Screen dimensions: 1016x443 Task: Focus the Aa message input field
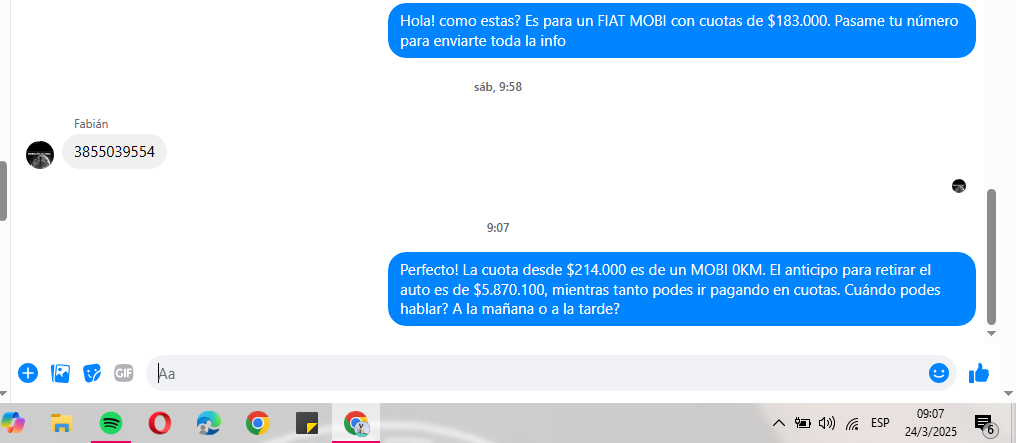coord(530,373)
